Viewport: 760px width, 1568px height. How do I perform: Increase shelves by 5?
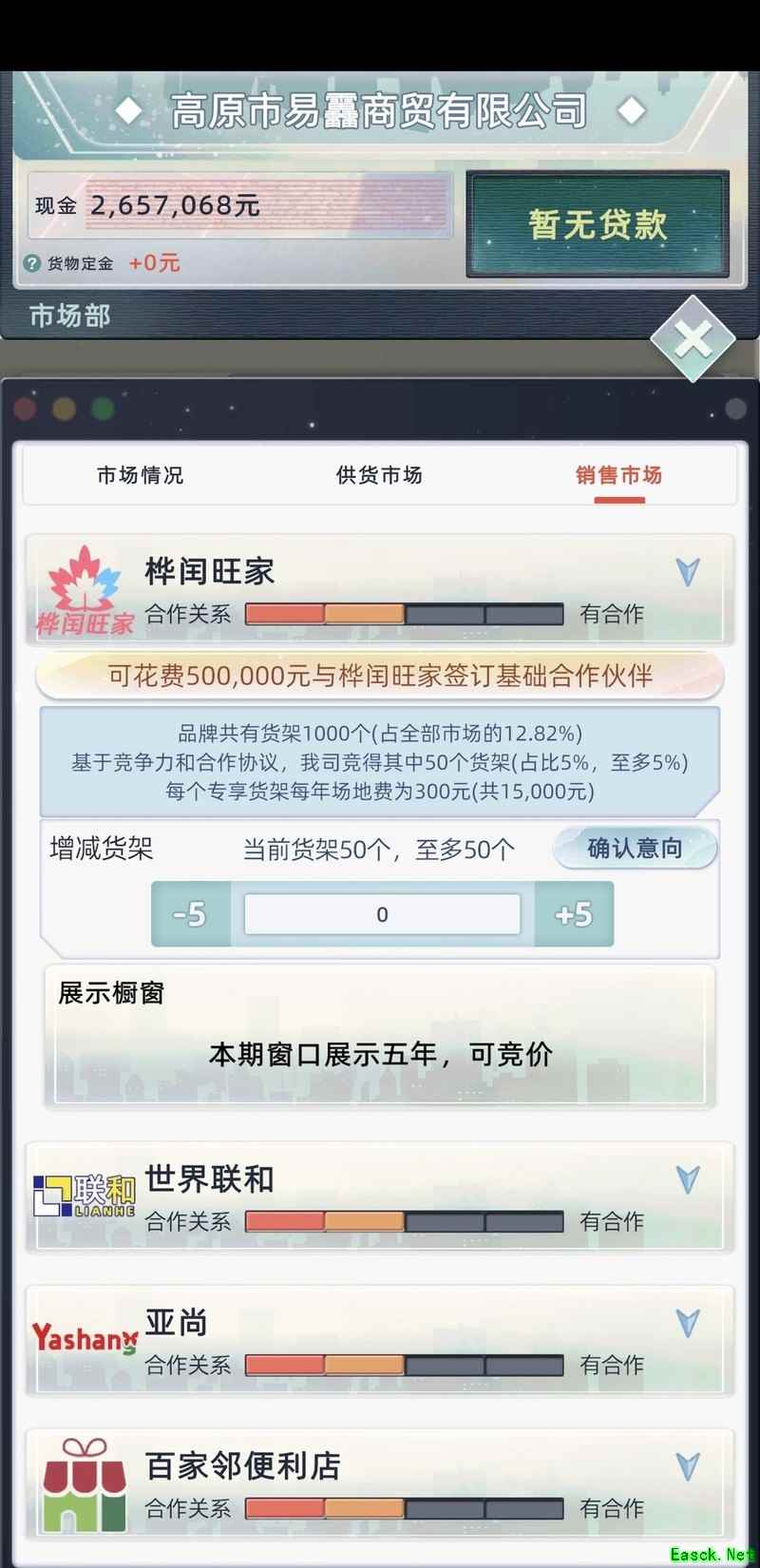click(x=574, y=914)
